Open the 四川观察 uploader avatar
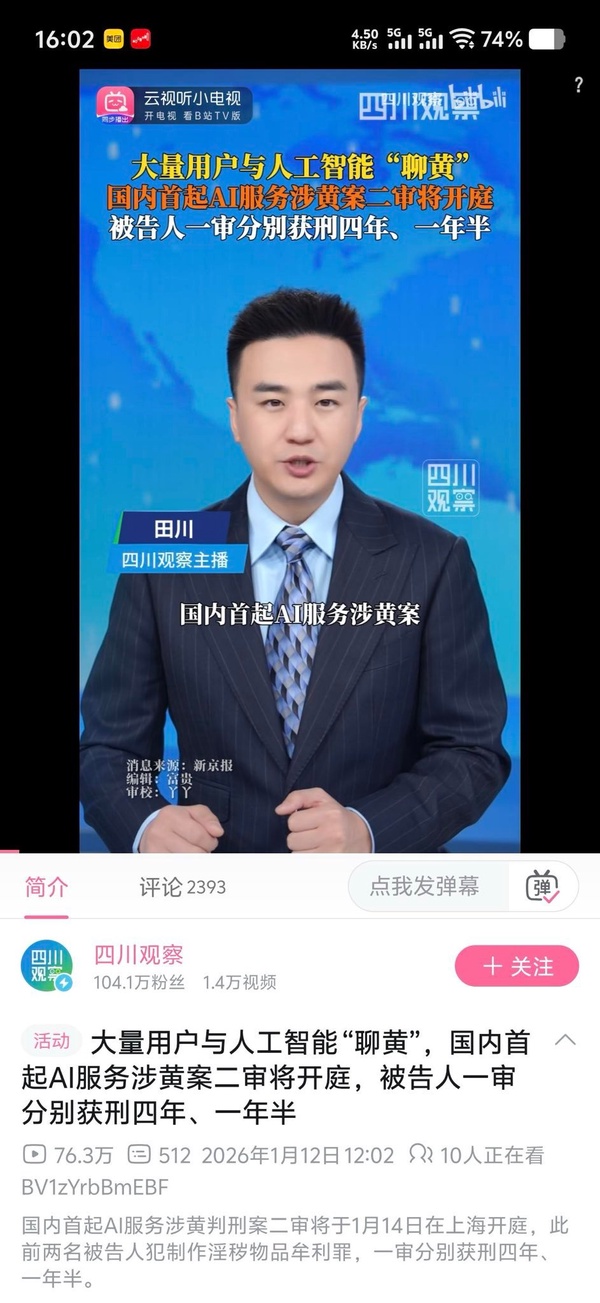This screenshot has width=600, height=1303. click(x=47, y=967)
